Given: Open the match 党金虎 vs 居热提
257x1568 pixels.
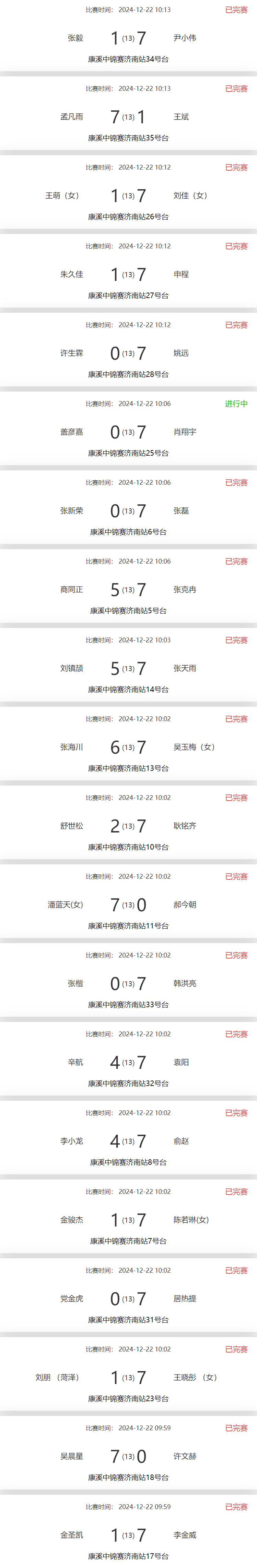Looking at the screenshot, I should click(128, 1298).
